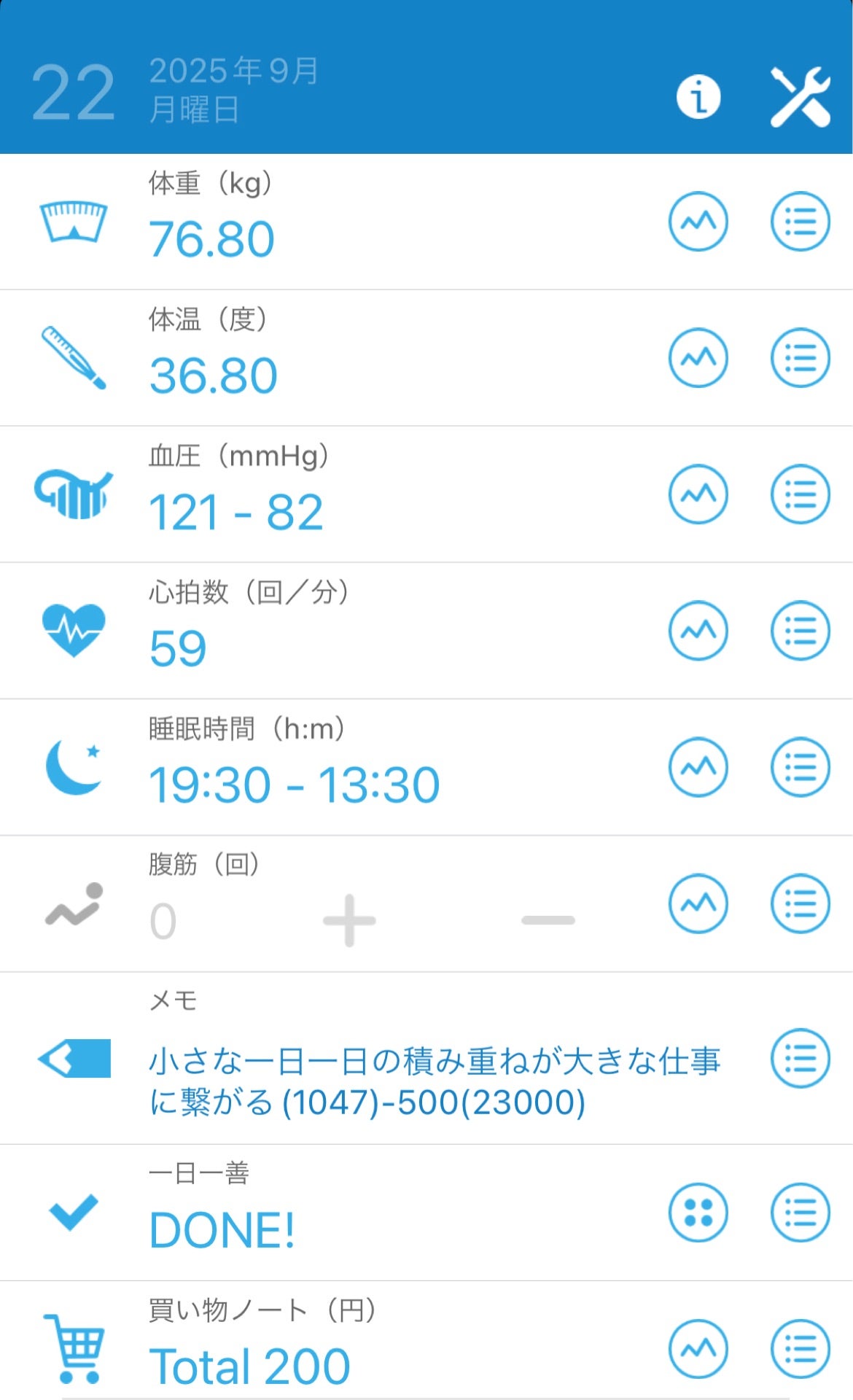853x1400 pixels.
Task: Click the blood pressure (血圧) graph icon
Action: point(698,494)
